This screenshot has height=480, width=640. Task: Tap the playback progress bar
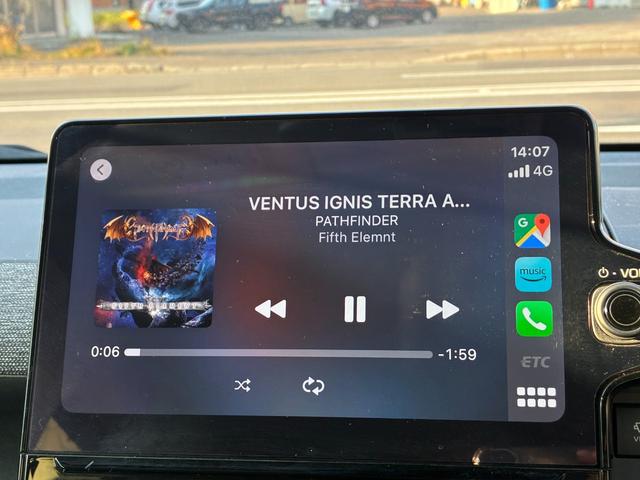pos(278,353)
